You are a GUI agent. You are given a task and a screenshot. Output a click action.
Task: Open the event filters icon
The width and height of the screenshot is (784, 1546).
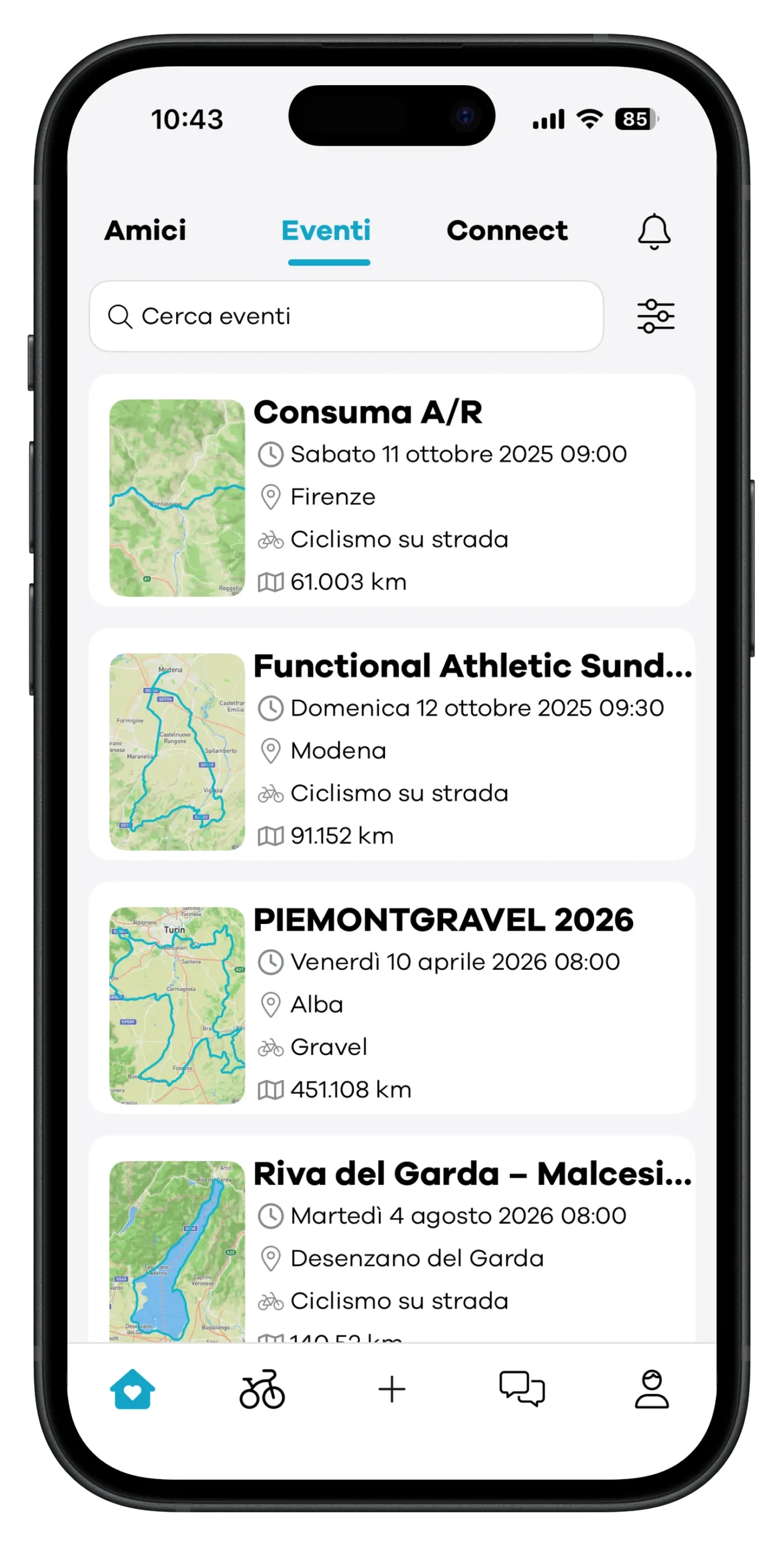click(655, 316)
